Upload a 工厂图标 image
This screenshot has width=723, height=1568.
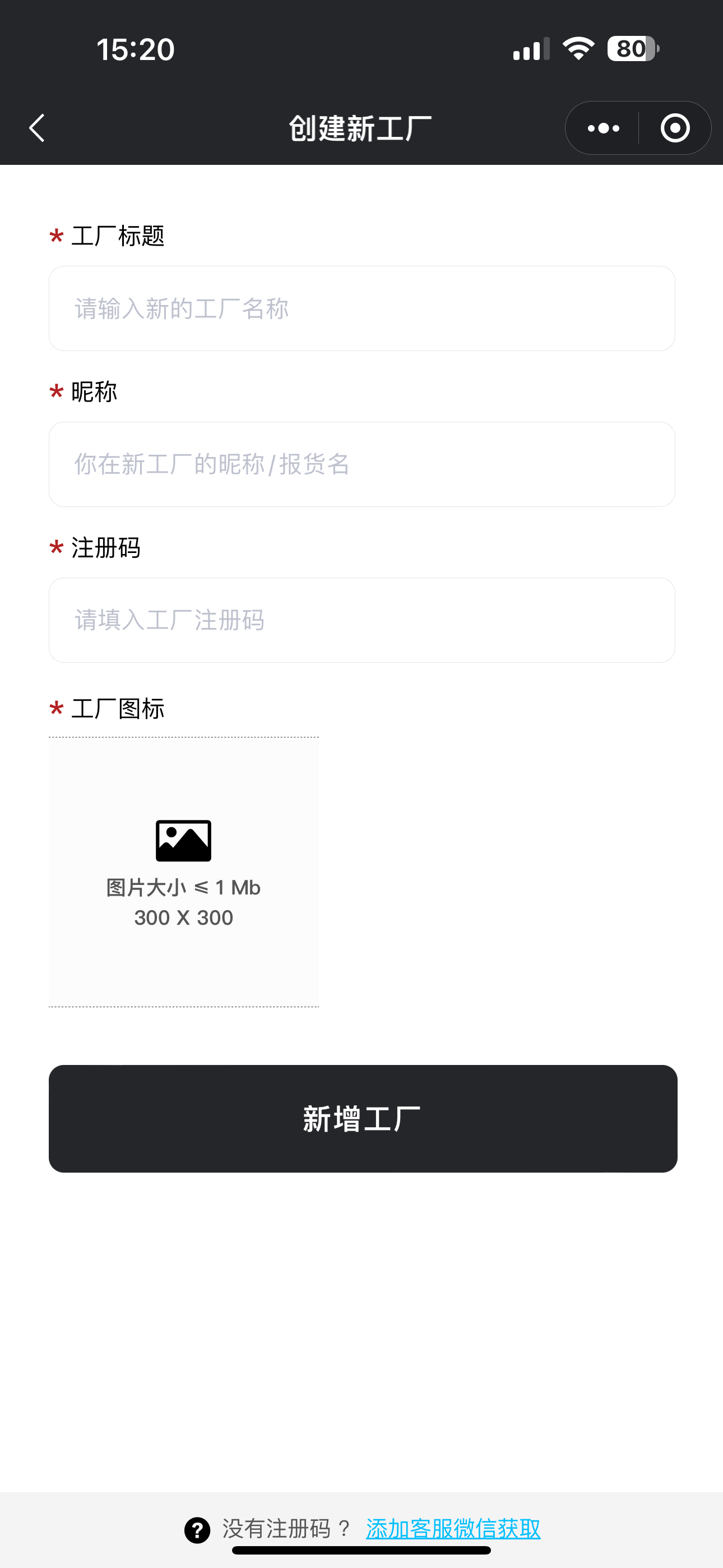click(x=184, y=871)
